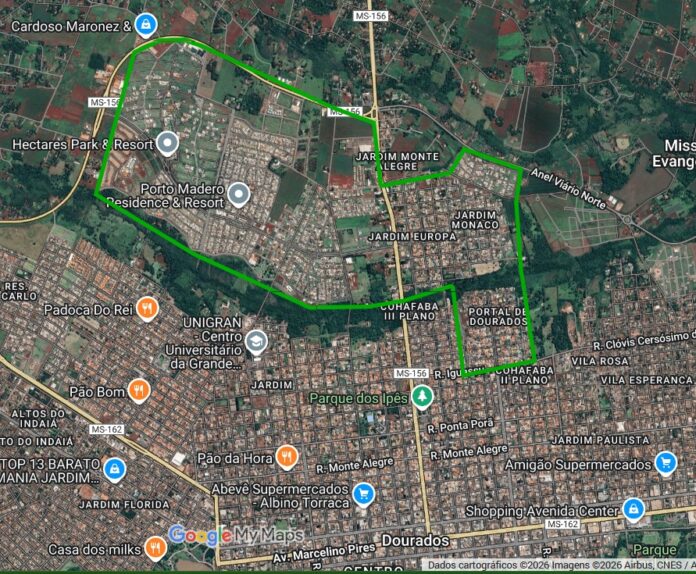
Task: Open the Google My Maps logo link
Action: coord(221,535)
